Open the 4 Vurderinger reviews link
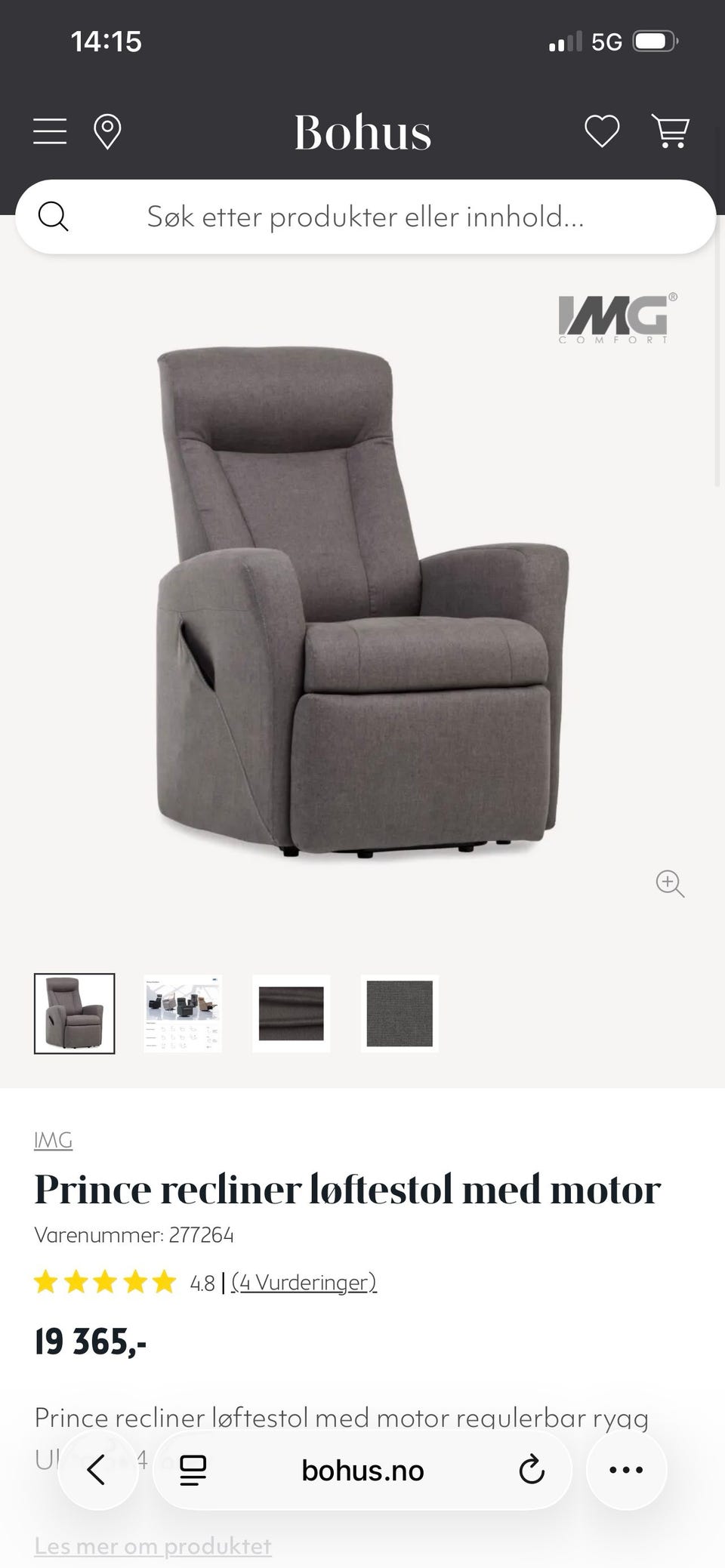The image size is (725, 1568). 304,1282
